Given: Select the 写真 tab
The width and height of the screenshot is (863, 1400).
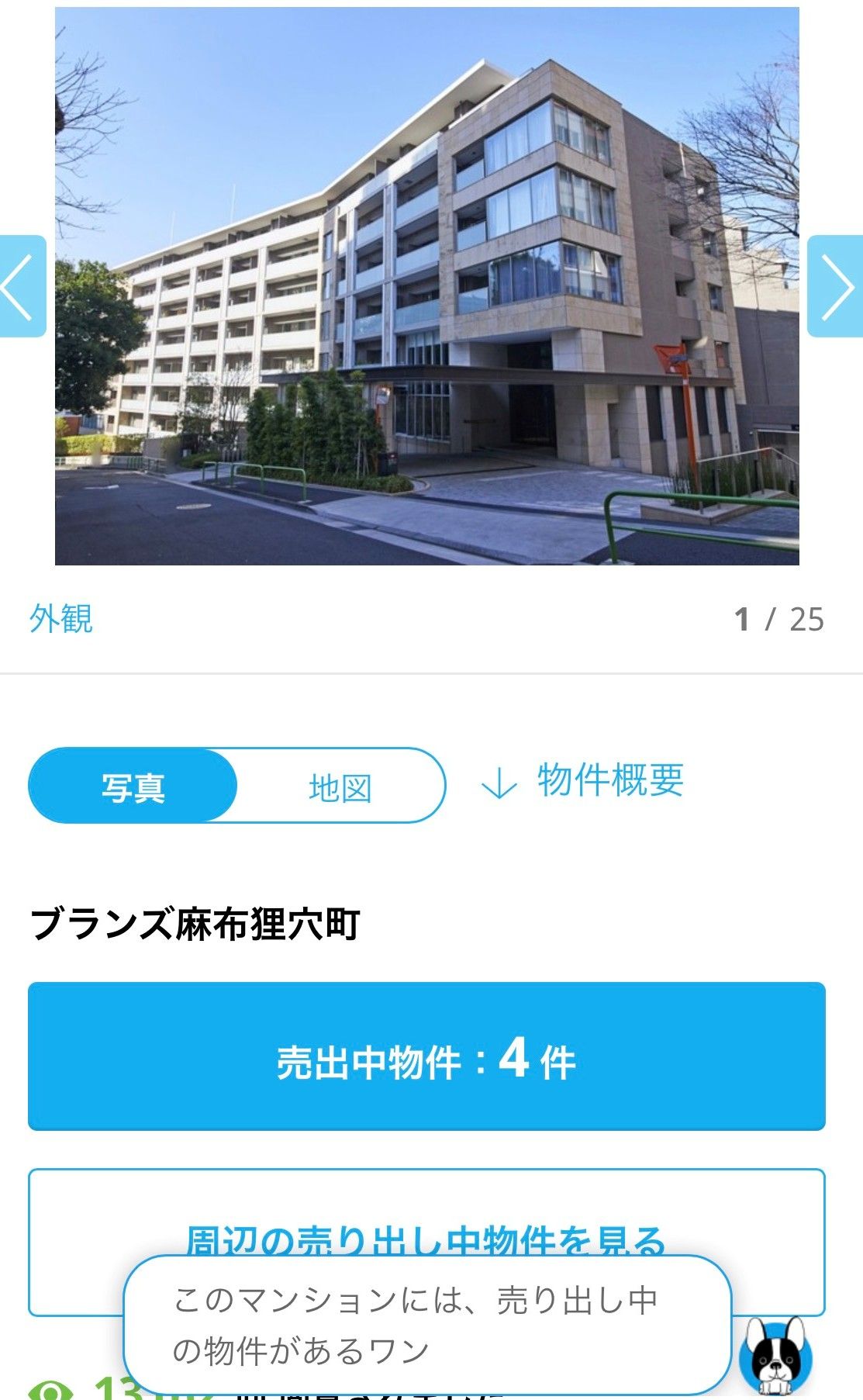Looking at the screenshot, I should click(133, 786).
